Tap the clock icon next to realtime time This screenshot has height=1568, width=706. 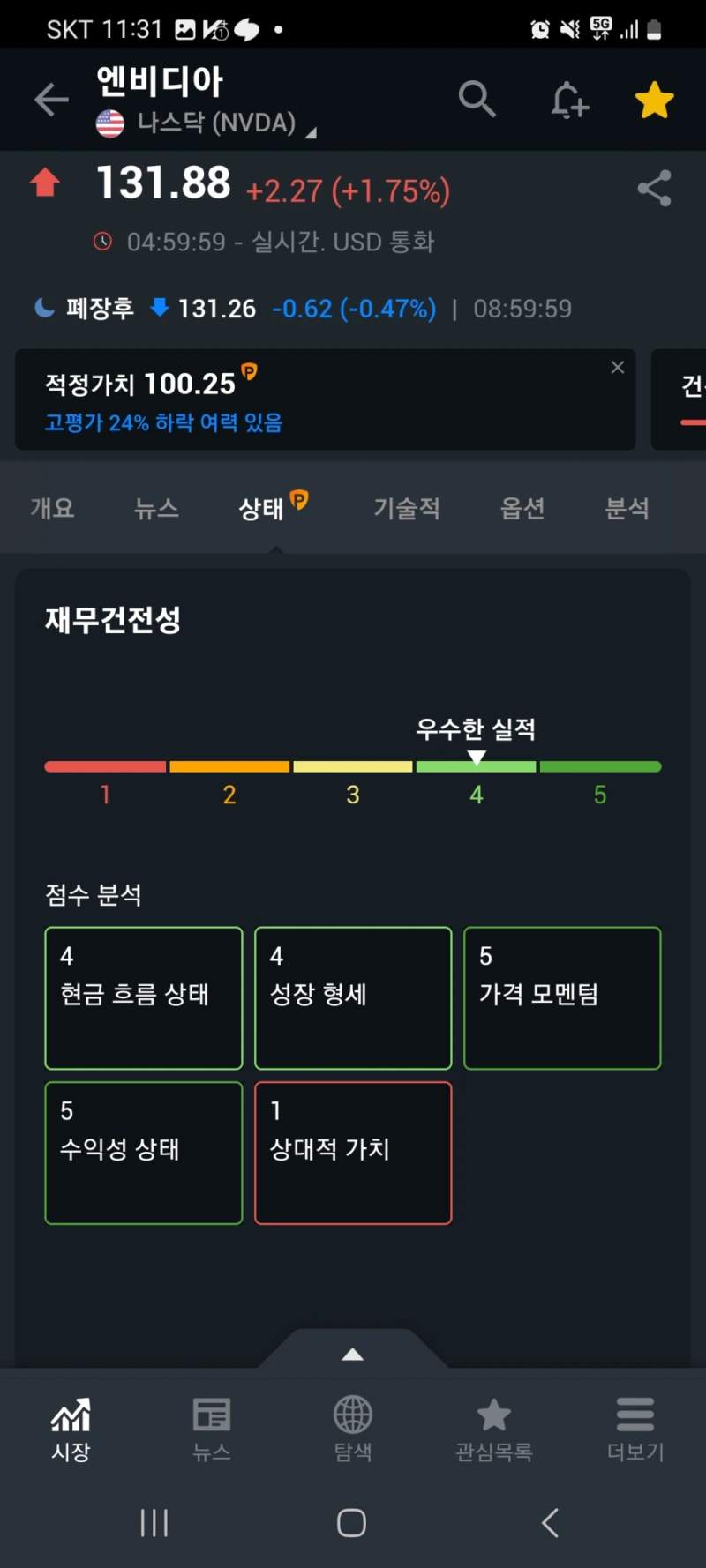103,241
